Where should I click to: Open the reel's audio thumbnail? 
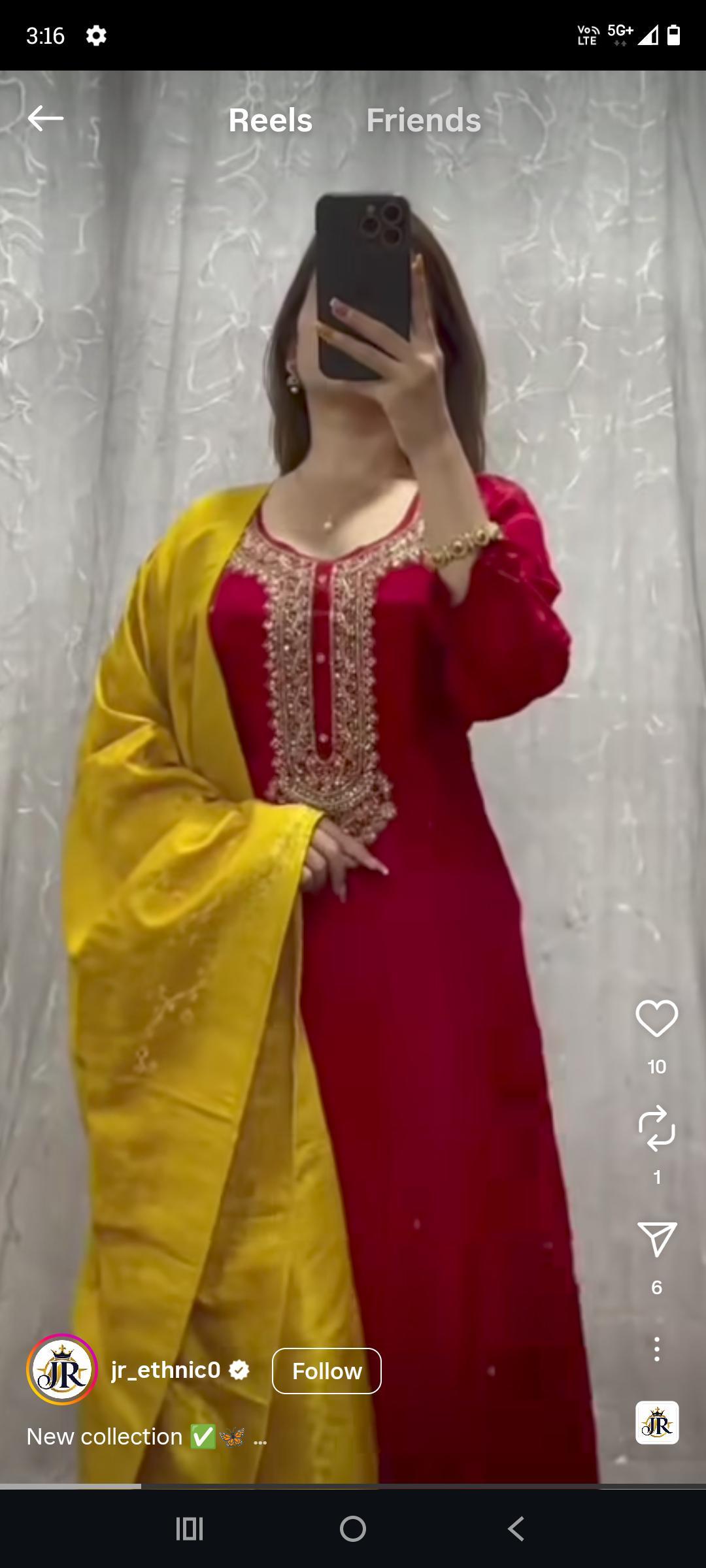pos(656,1423)
